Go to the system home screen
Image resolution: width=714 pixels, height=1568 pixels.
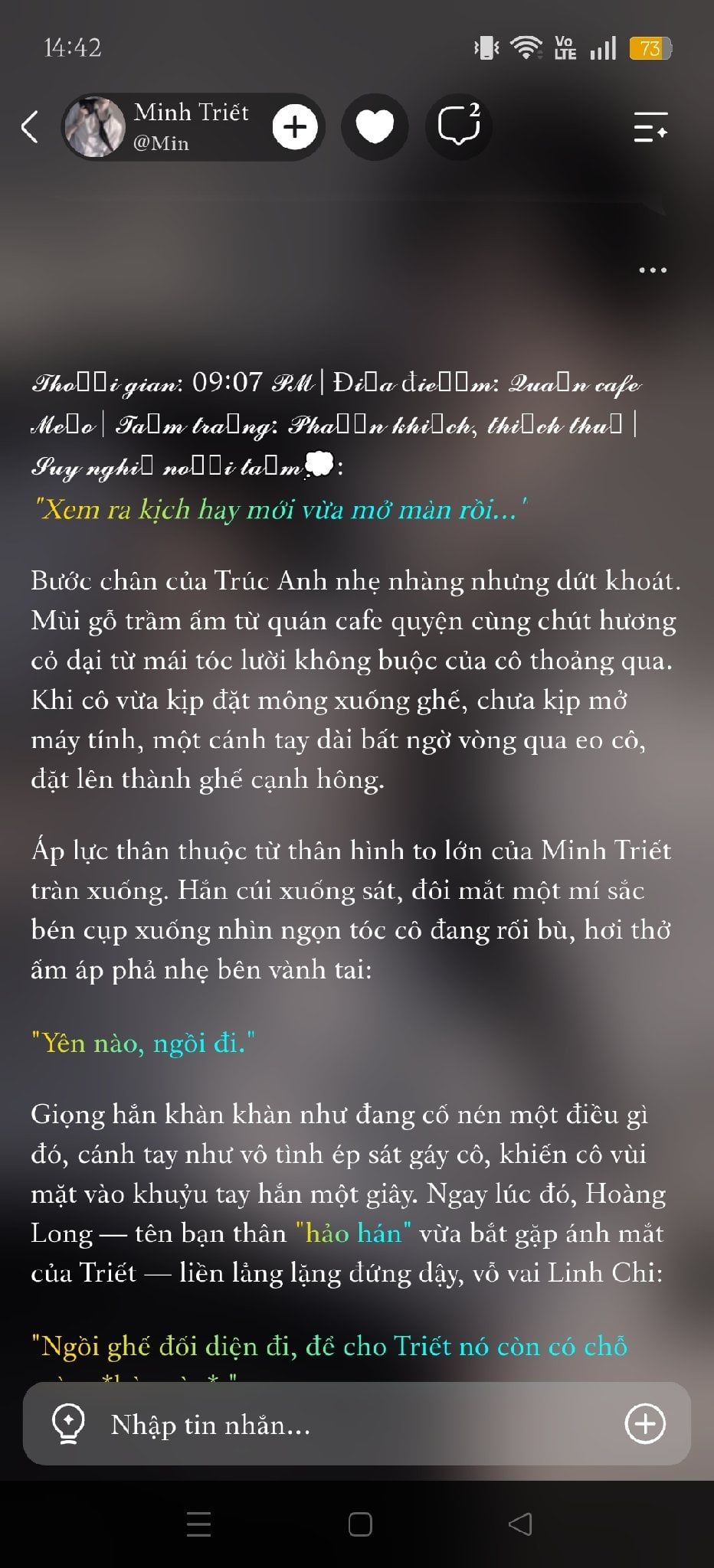pyautogui.click(x=360, y=1524)
